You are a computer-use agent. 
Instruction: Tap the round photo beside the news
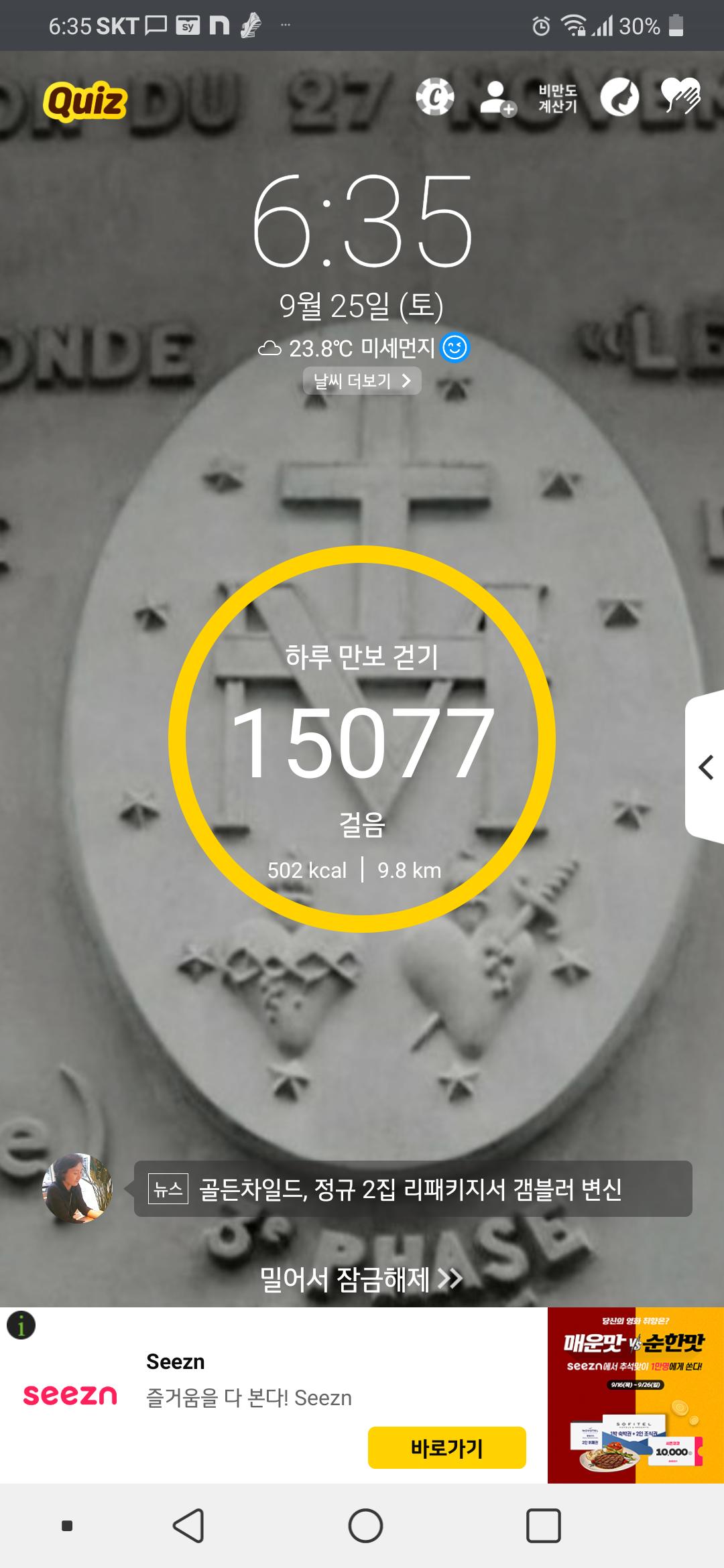pos(78,1188)
